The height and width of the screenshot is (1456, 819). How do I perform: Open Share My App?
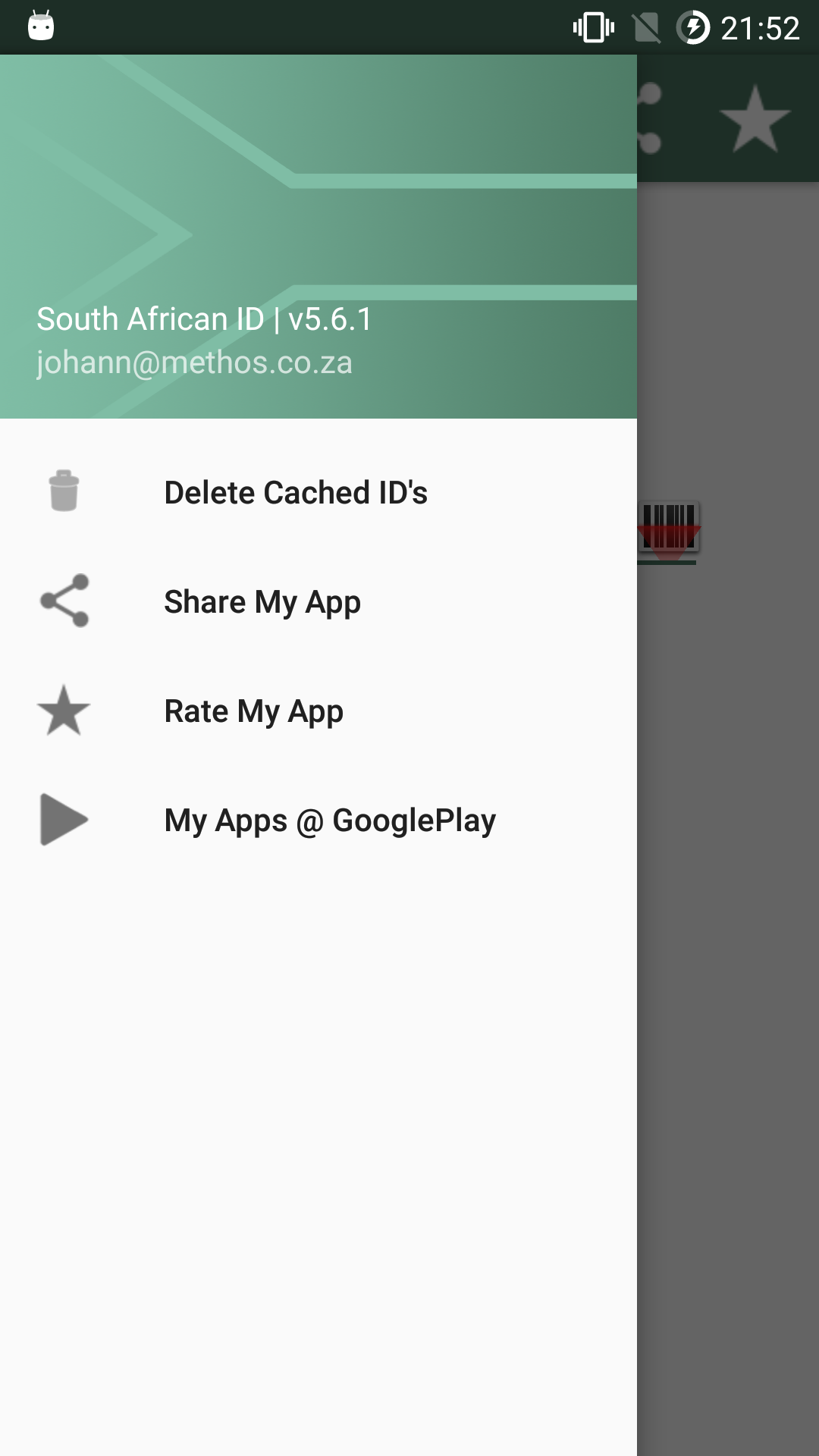262,602
